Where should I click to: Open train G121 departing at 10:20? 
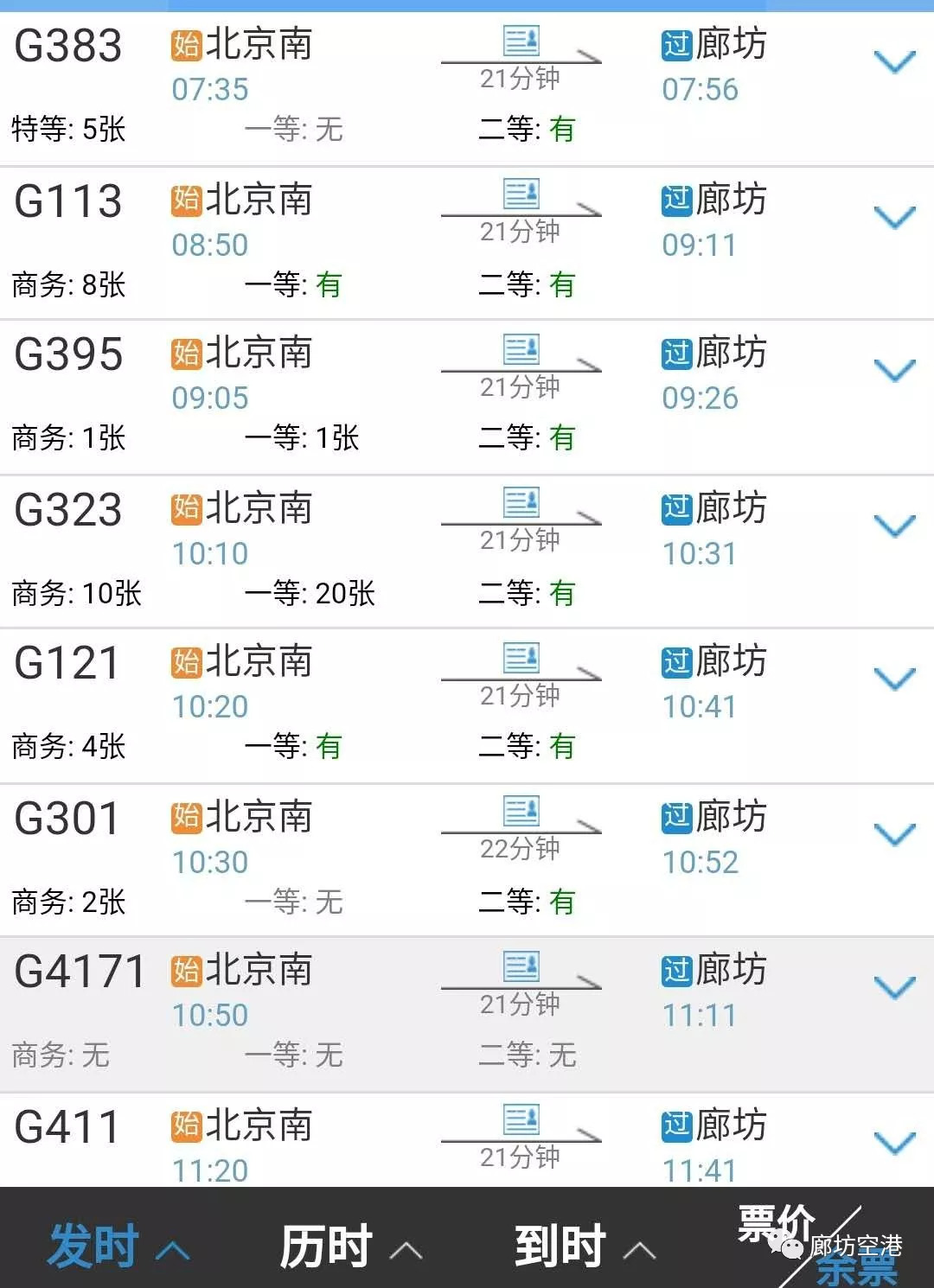67,664
